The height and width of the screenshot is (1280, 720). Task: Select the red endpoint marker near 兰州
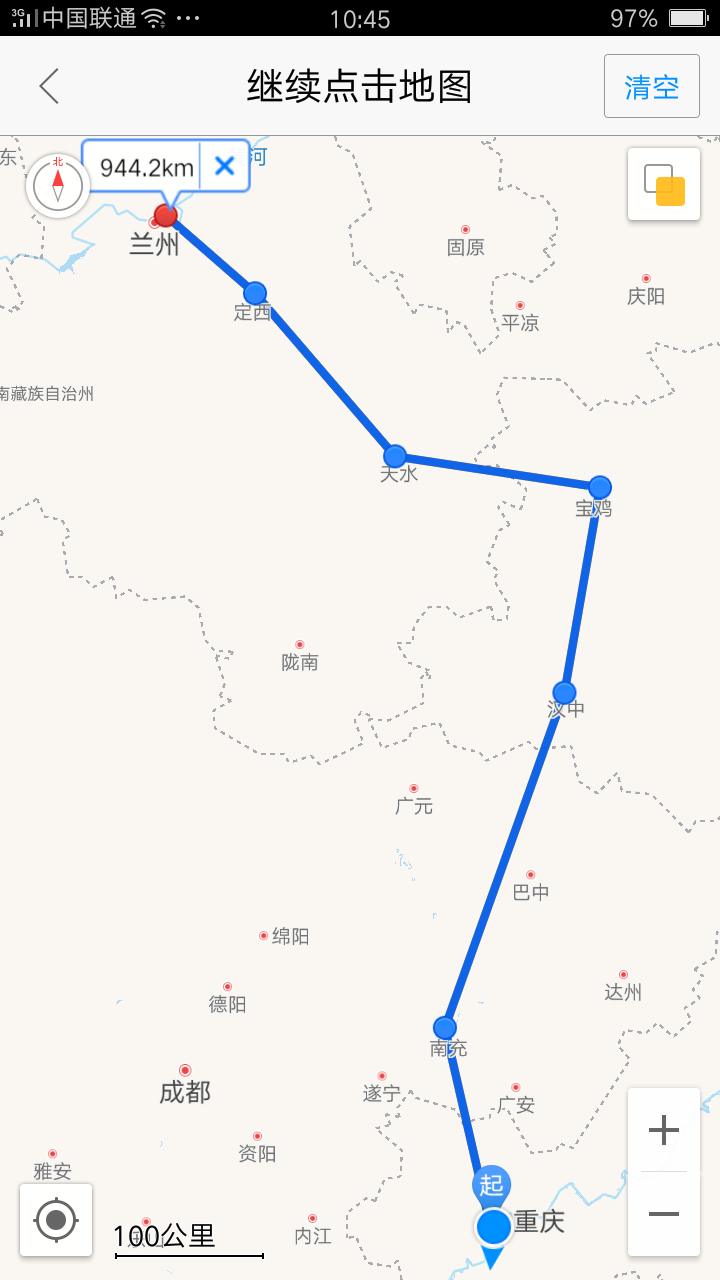[164, 214]
